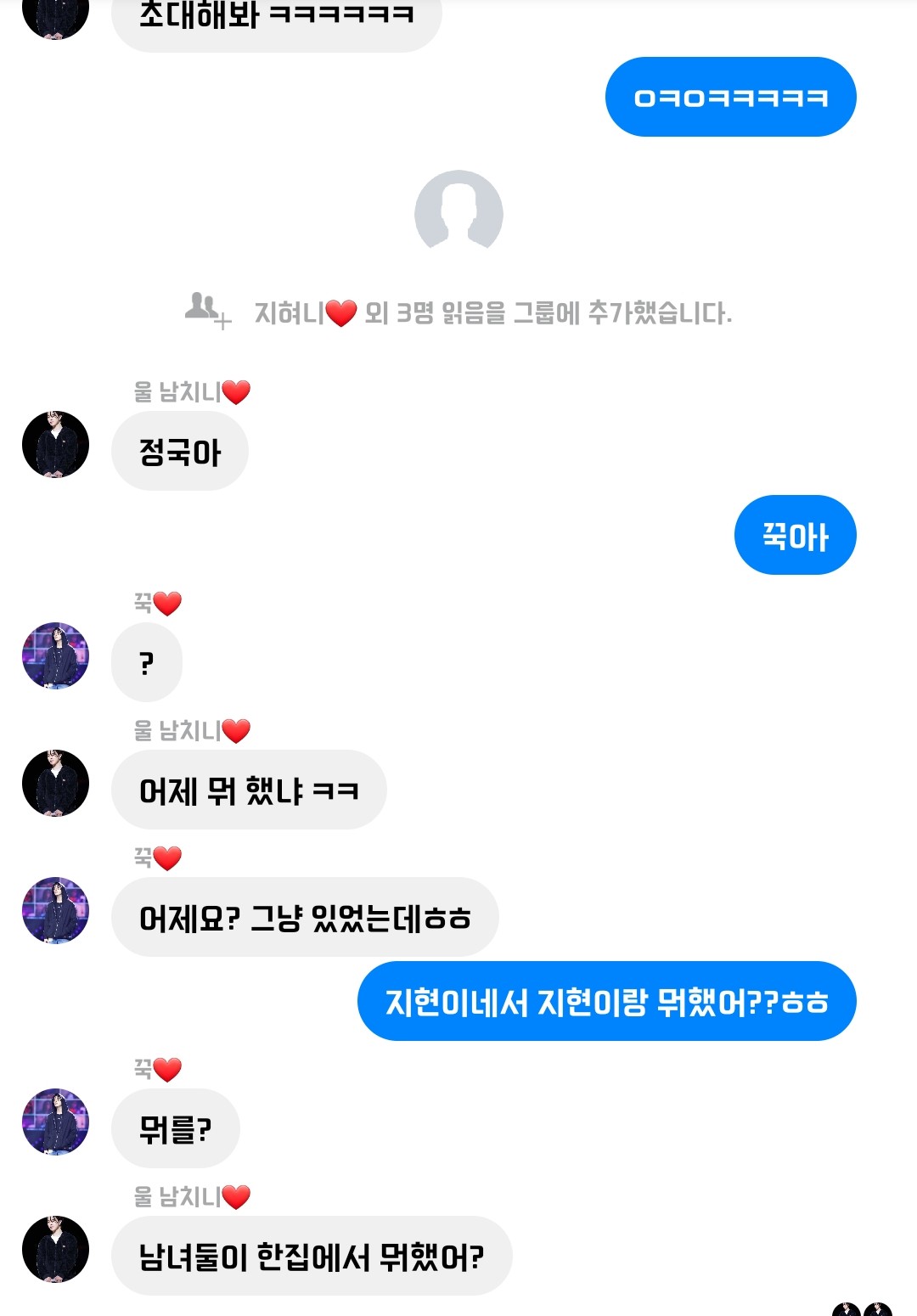
Task: Open the avatar beside 어제 뭐 했냐 message
Action: (x=55, y=783)
